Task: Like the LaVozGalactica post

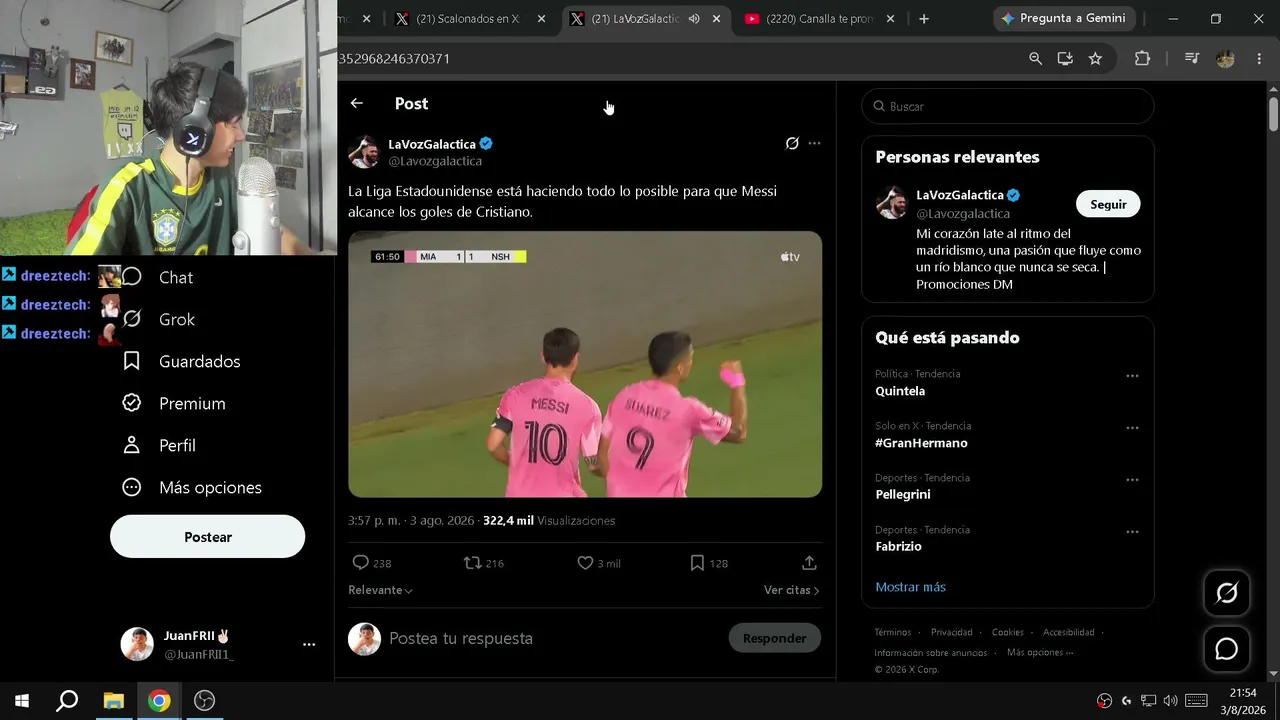Action: [x=599, y=563]
